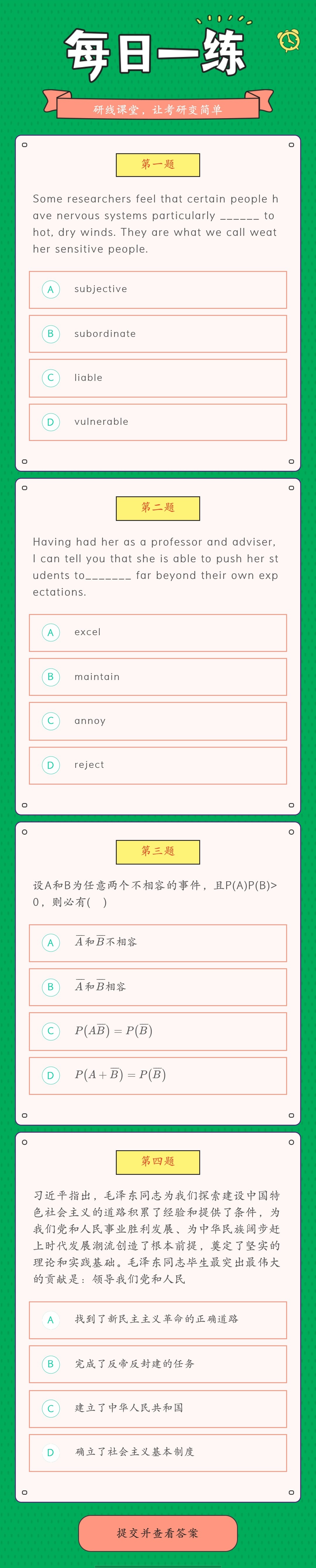Choose option B 'subordinate'
The width and height of the screenshot is (316, 1568).
(157, 334)
